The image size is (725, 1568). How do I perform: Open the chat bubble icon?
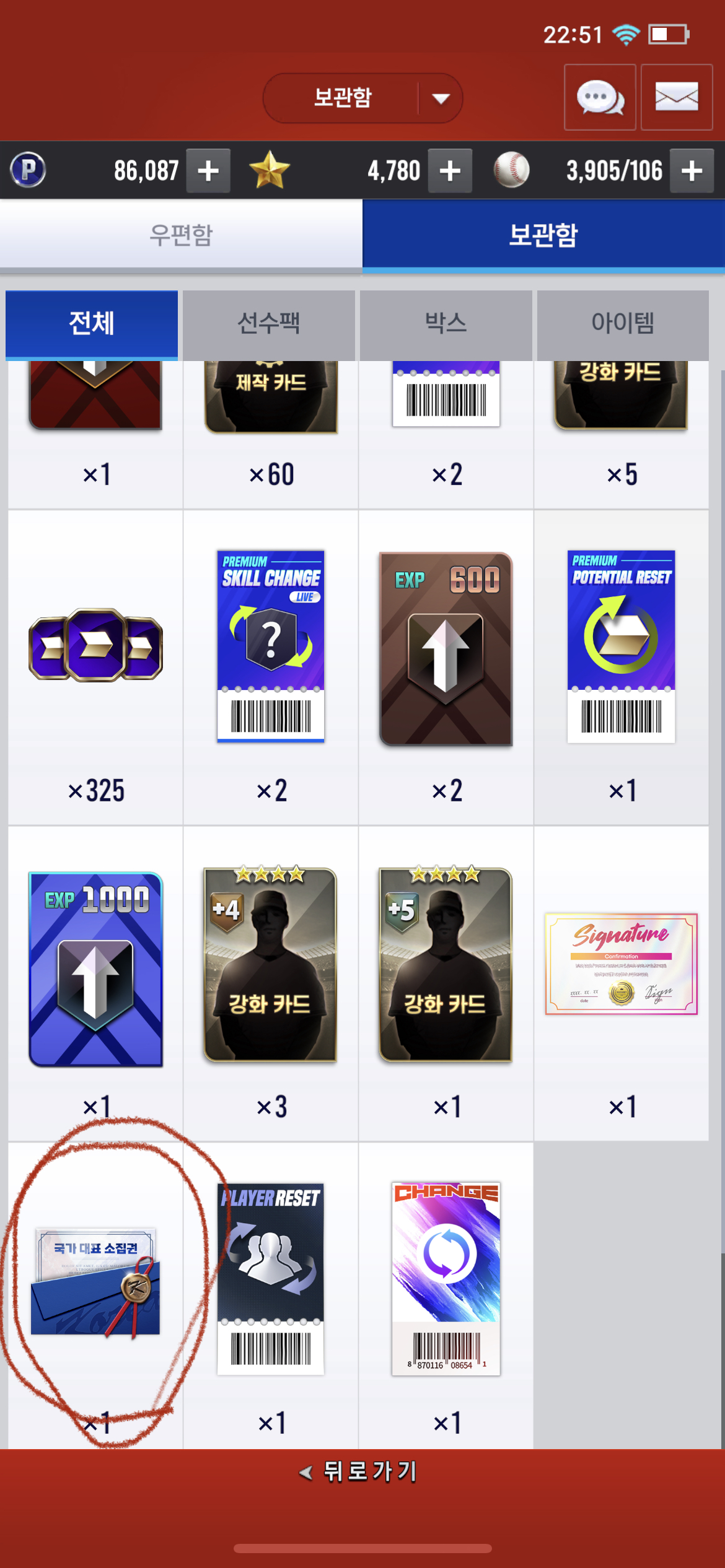tap(599, 97)
